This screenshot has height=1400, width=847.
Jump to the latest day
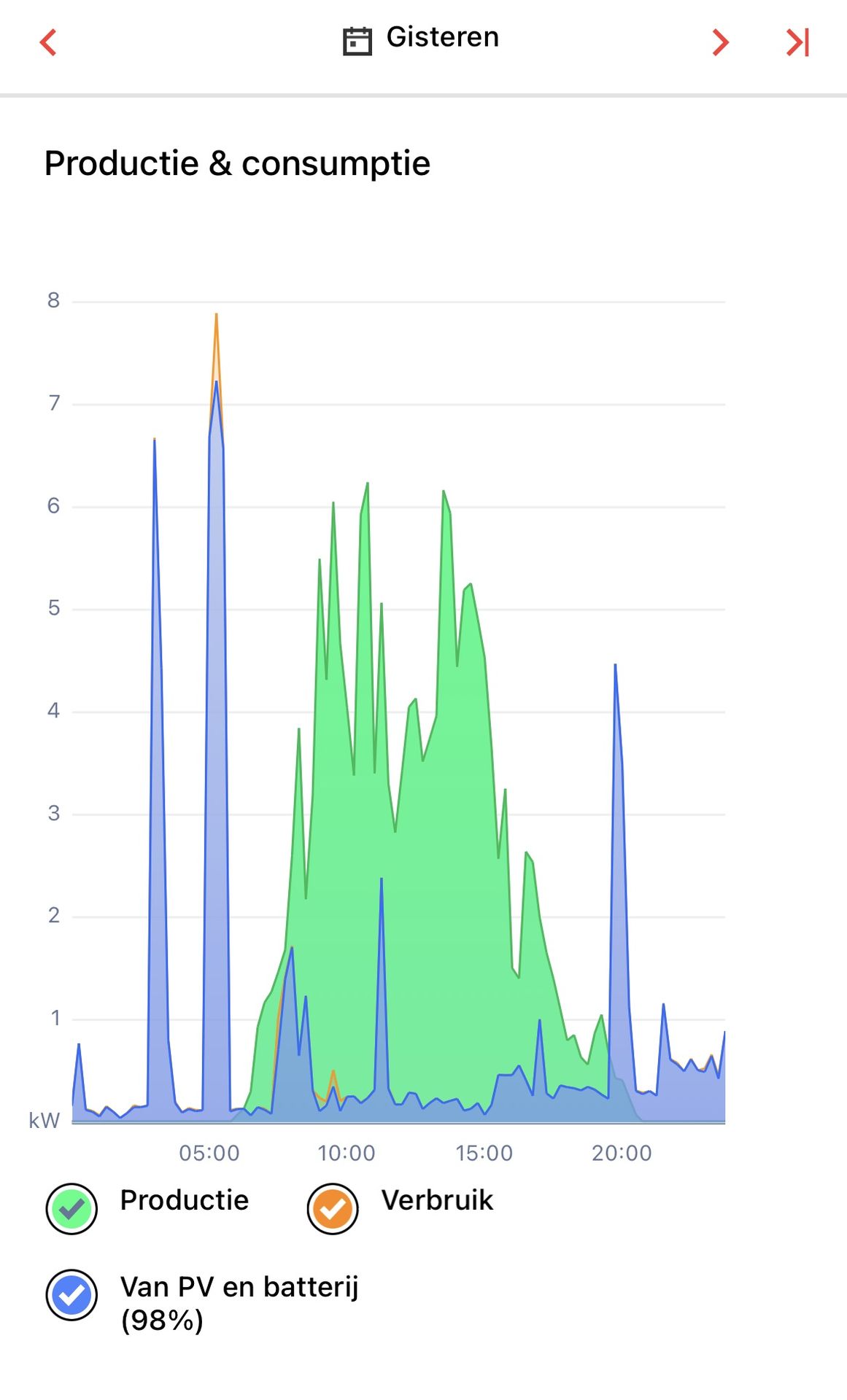pos(797,42)
